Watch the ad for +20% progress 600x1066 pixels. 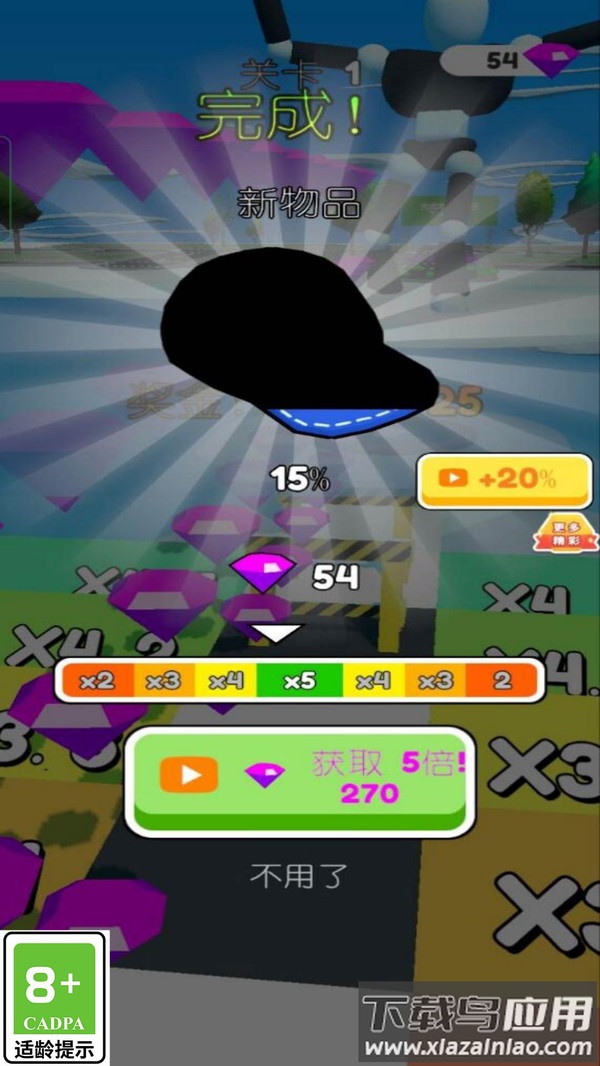503,479
